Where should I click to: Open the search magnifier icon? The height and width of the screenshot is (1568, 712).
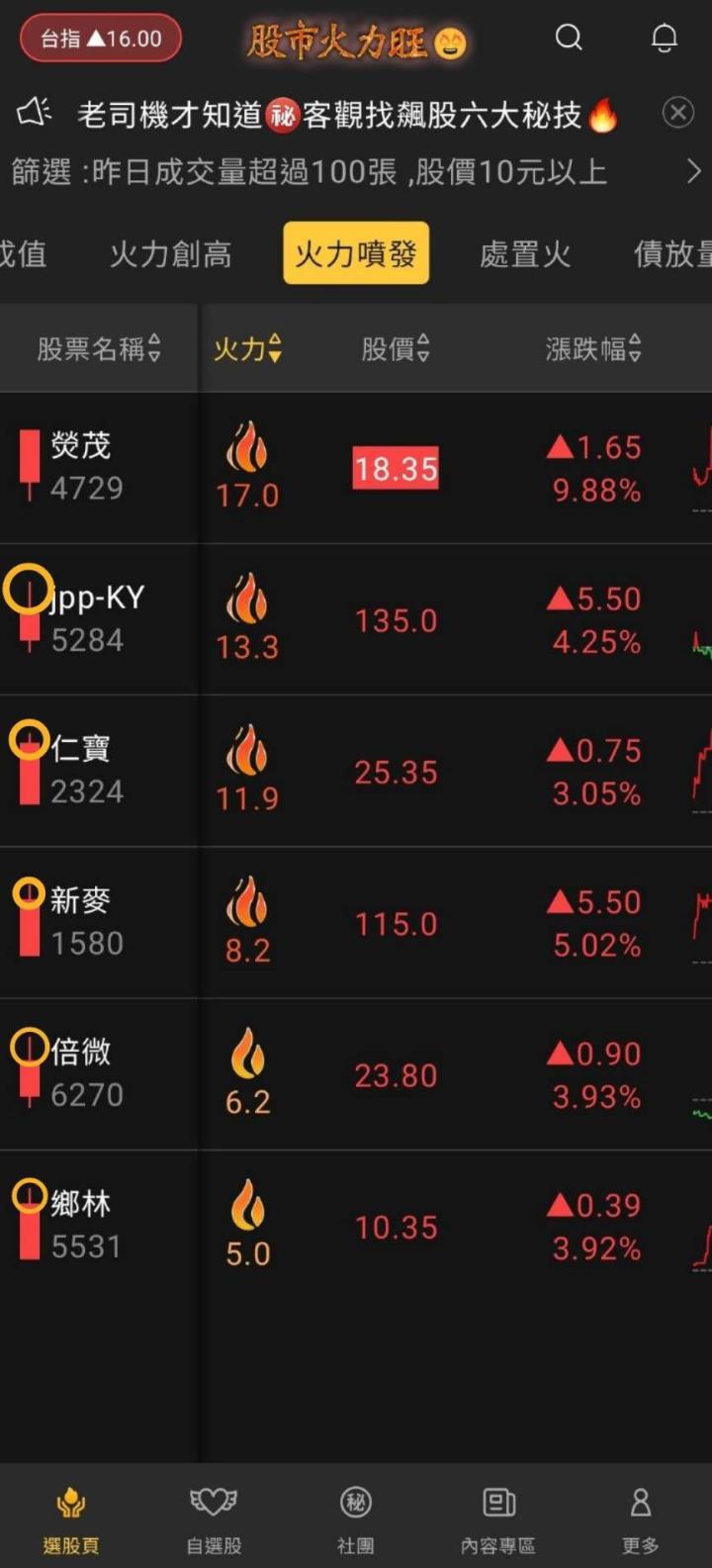click(x=569, y=38)
